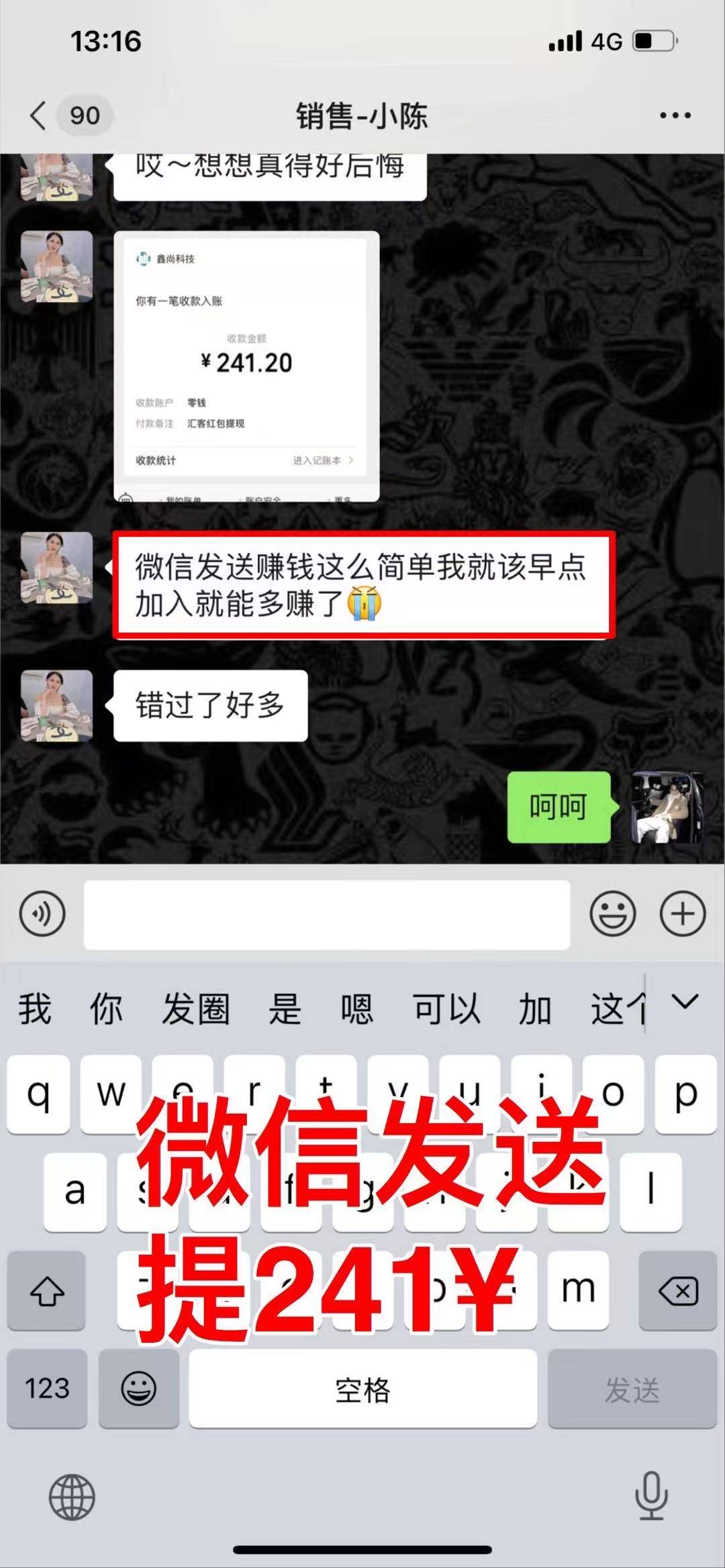Switch to voice message input
The height and width of the screenshot is (1568, 725).
pyautogui.click(x=42, y=913)
